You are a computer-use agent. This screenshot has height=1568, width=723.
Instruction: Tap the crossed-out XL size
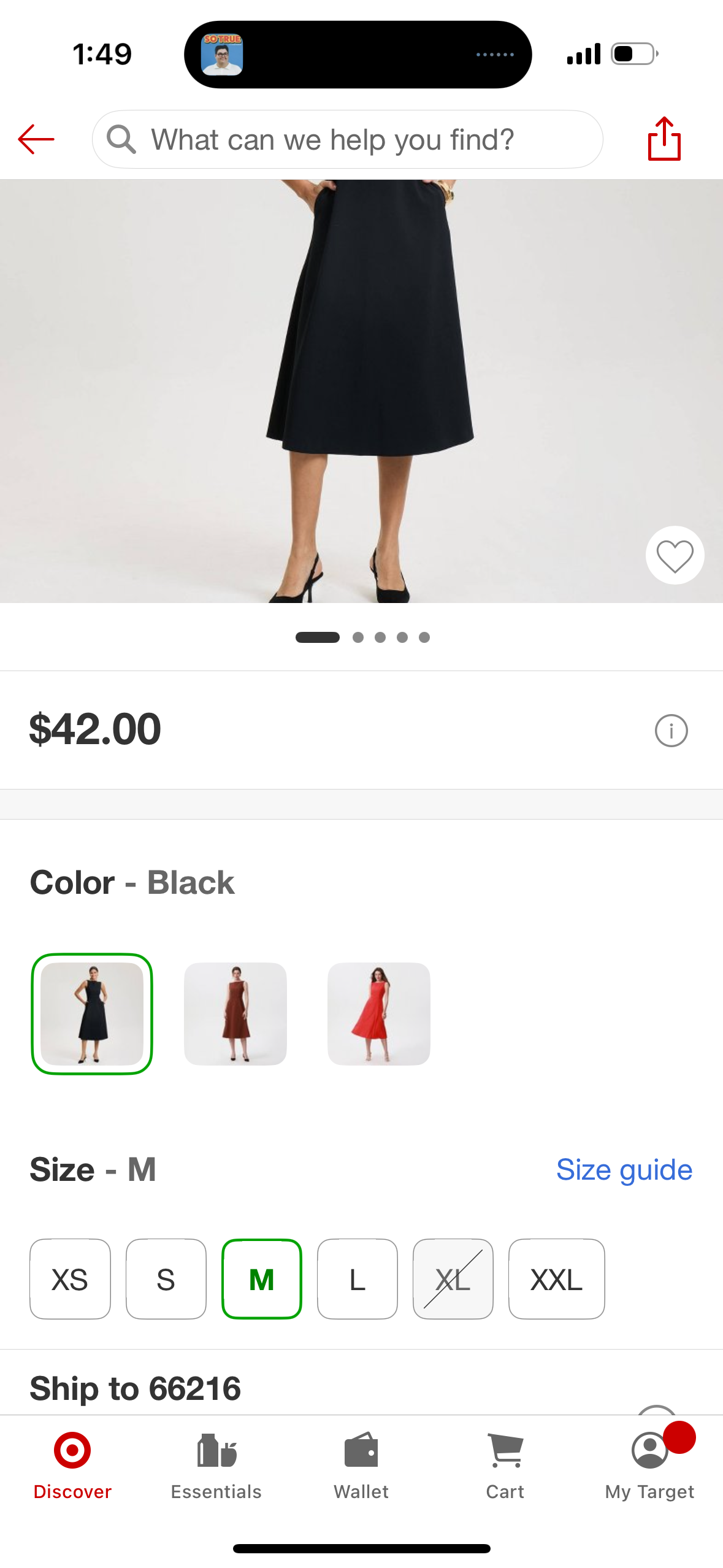click(x=453, y=1279)
